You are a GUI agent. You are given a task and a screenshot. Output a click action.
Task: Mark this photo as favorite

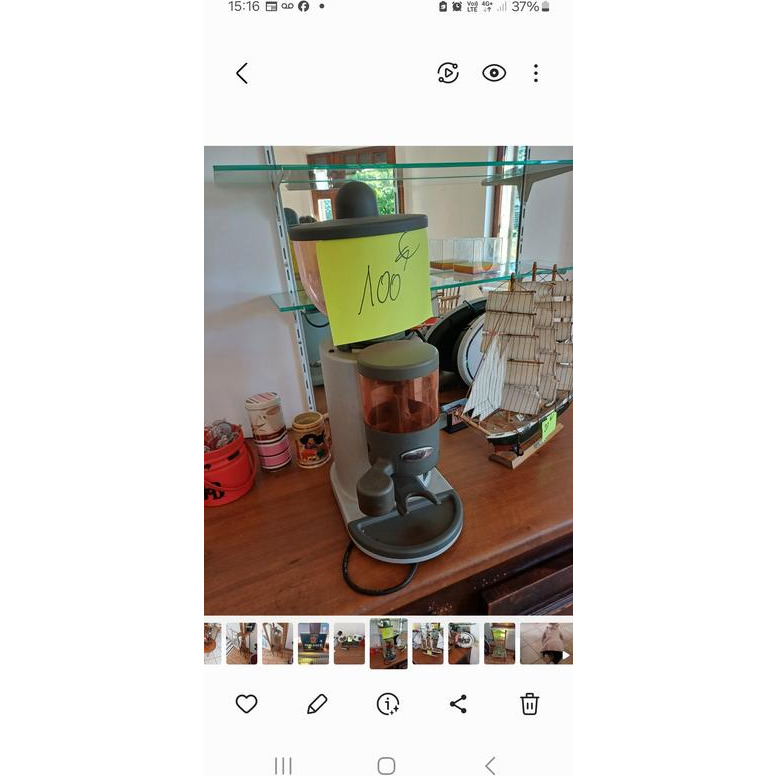(x=246, y=704)
